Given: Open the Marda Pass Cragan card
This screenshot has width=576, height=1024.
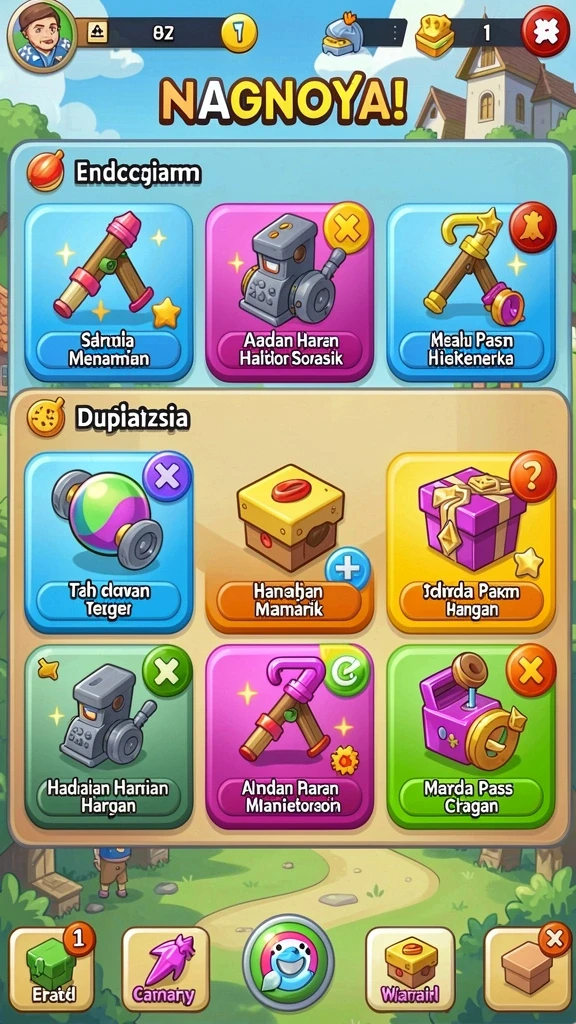Looking at the screenshot, I should 471,737.
